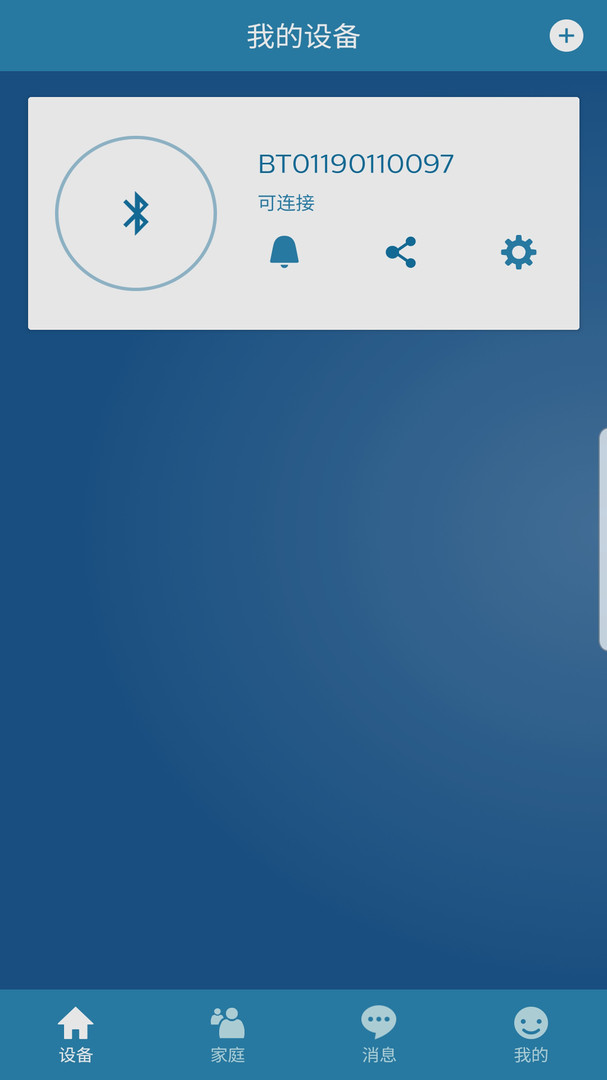Switch to the 消息 tab

379,1034
